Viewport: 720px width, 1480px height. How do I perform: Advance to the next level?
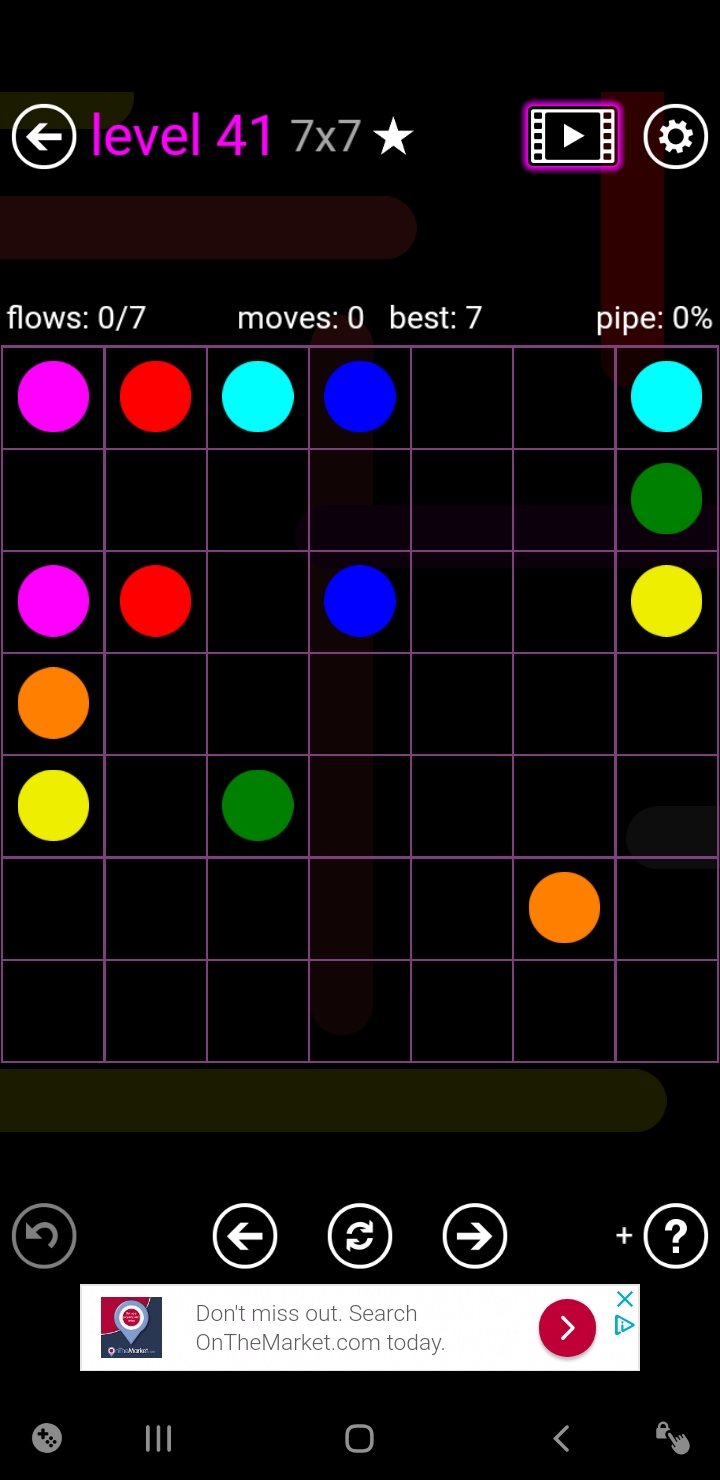pyautogui.click(x=475, y=1236)
